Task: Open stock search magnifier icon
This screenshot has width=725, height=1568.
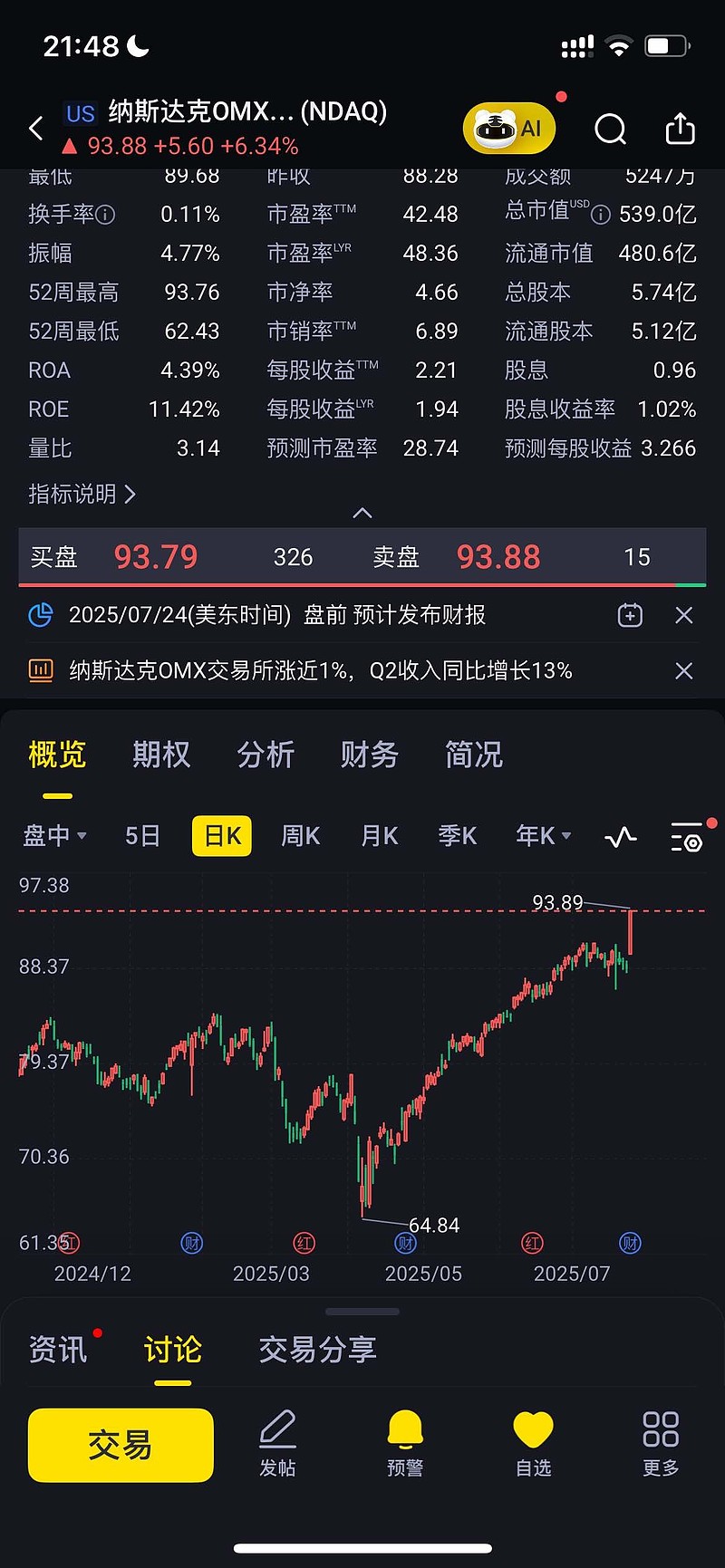Action: click(x=611, y=130)
